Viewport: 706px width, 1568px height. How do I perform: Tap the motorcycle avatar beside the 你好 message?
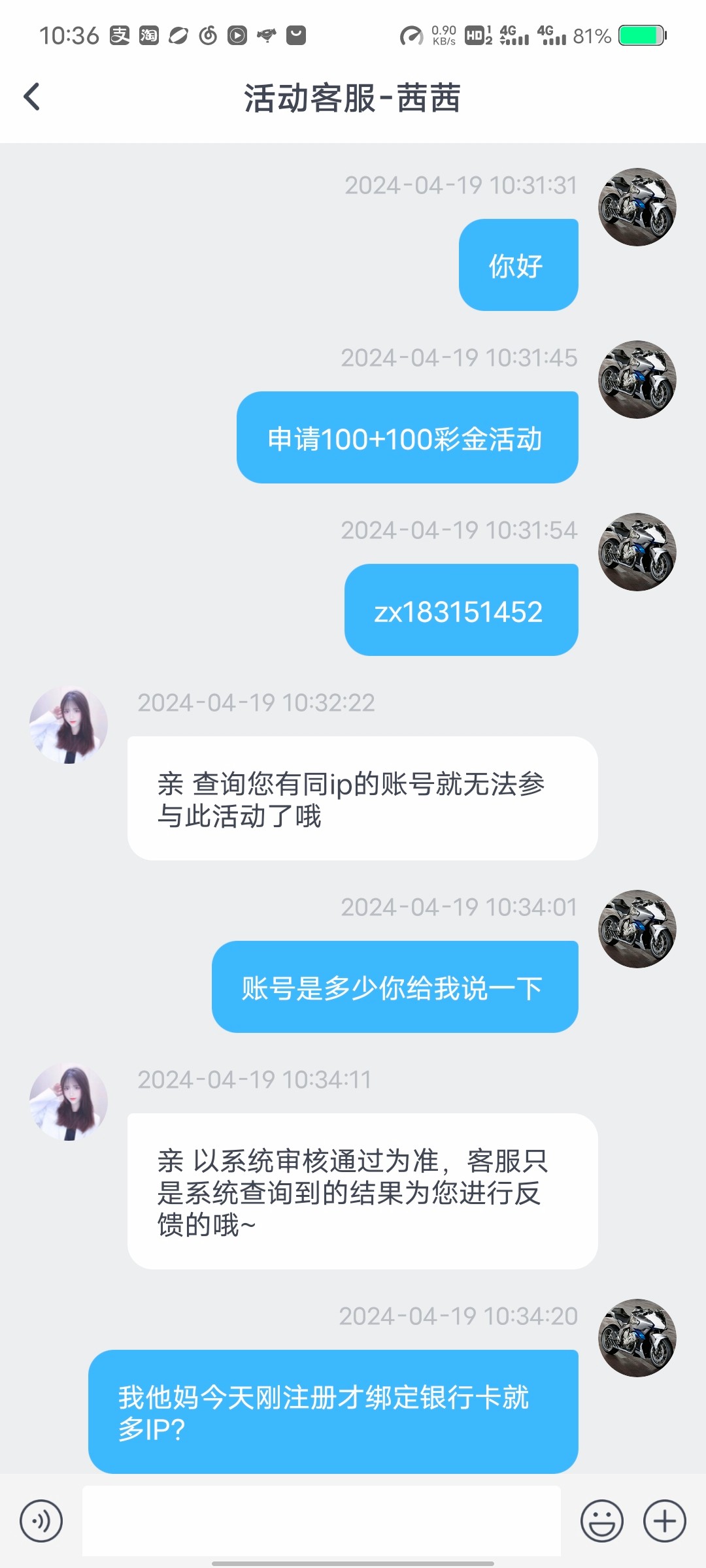pos(636,206)
